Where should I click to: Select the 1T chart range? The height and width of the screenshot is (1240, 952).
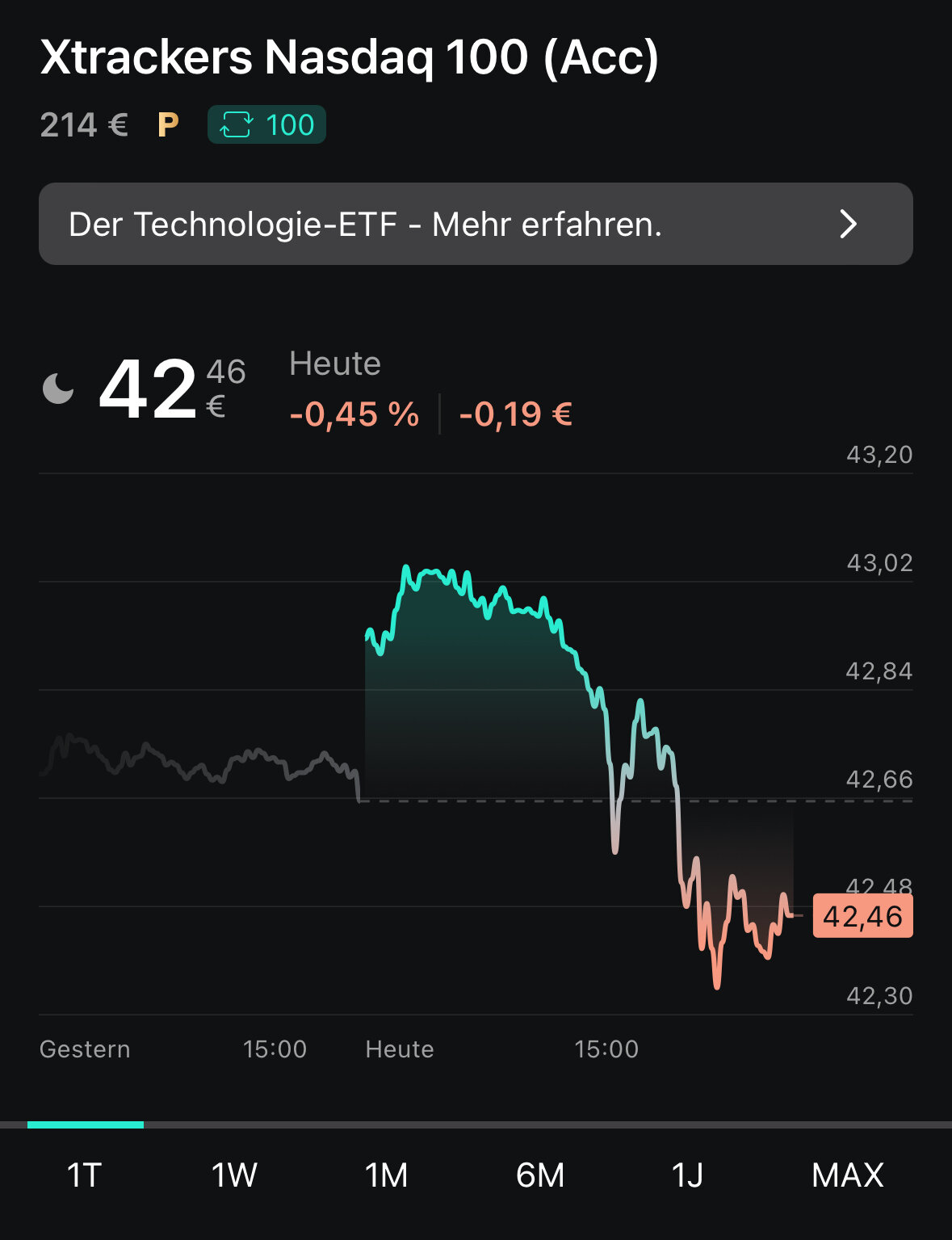(84, 1175)
